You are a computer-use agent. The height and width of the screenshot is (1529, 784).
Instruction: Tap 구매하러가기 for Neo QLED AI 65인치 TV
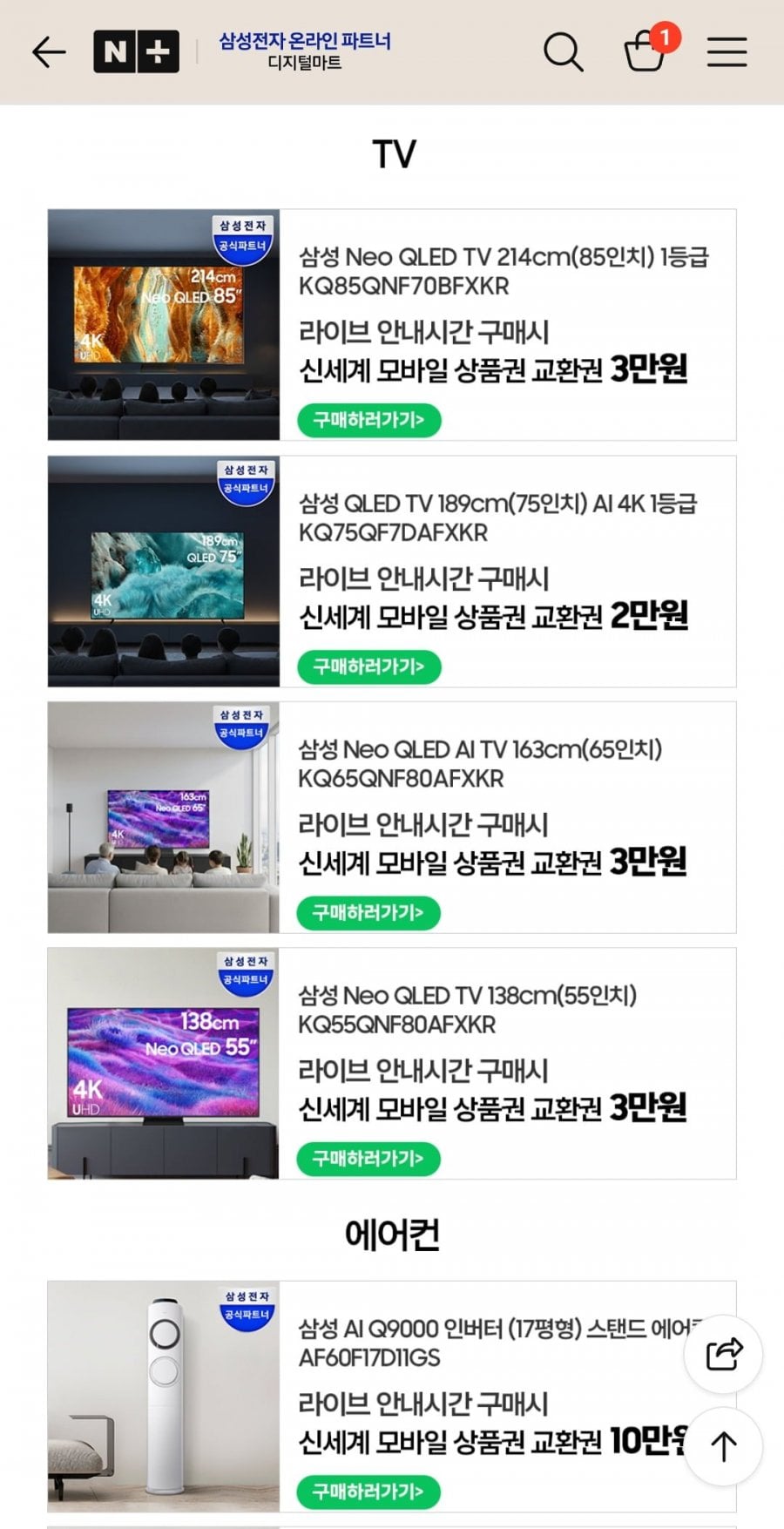(x=368, y=912)
